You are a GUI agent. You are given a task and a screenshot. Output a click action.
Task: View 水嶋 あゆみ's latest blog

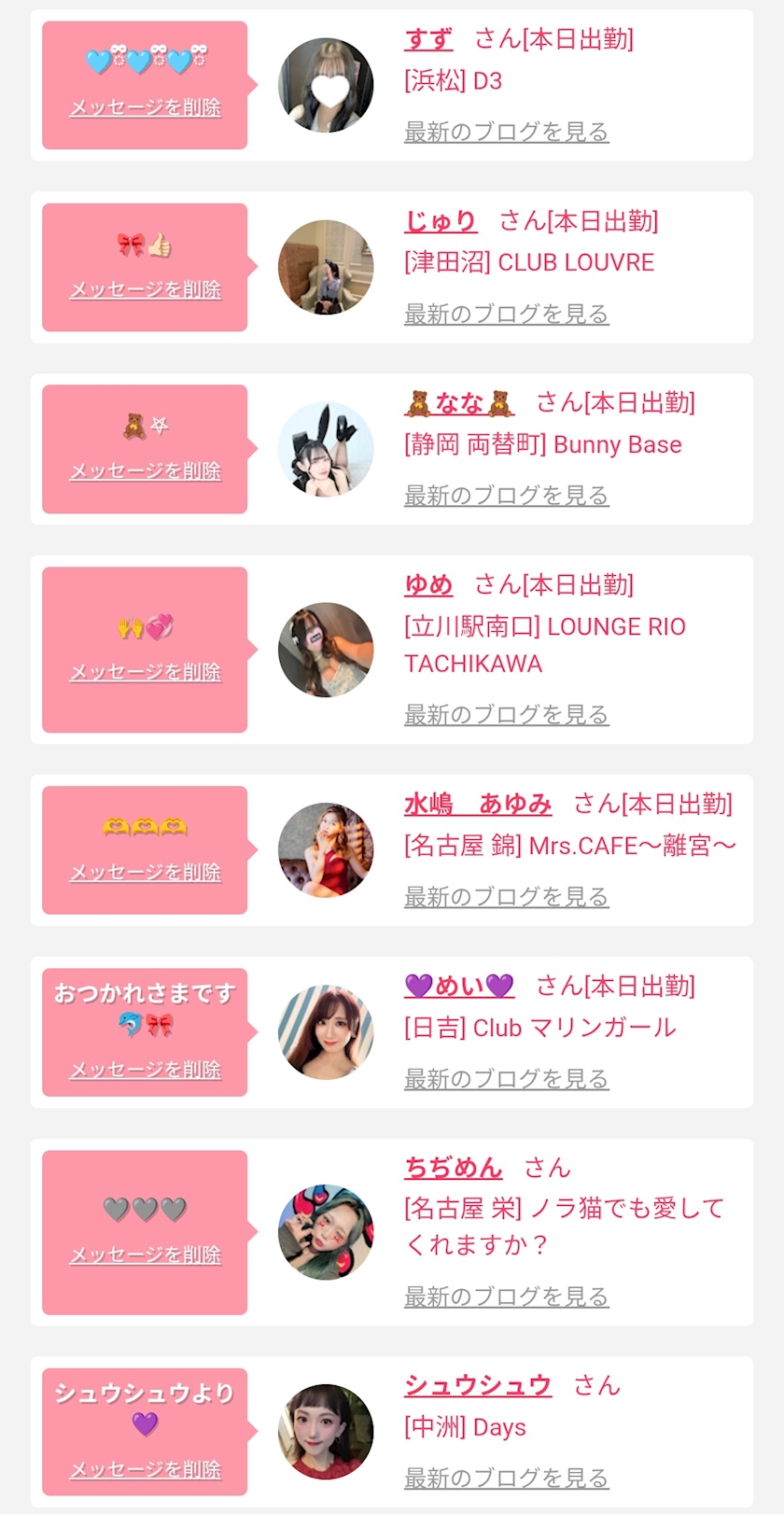(506, 896)
